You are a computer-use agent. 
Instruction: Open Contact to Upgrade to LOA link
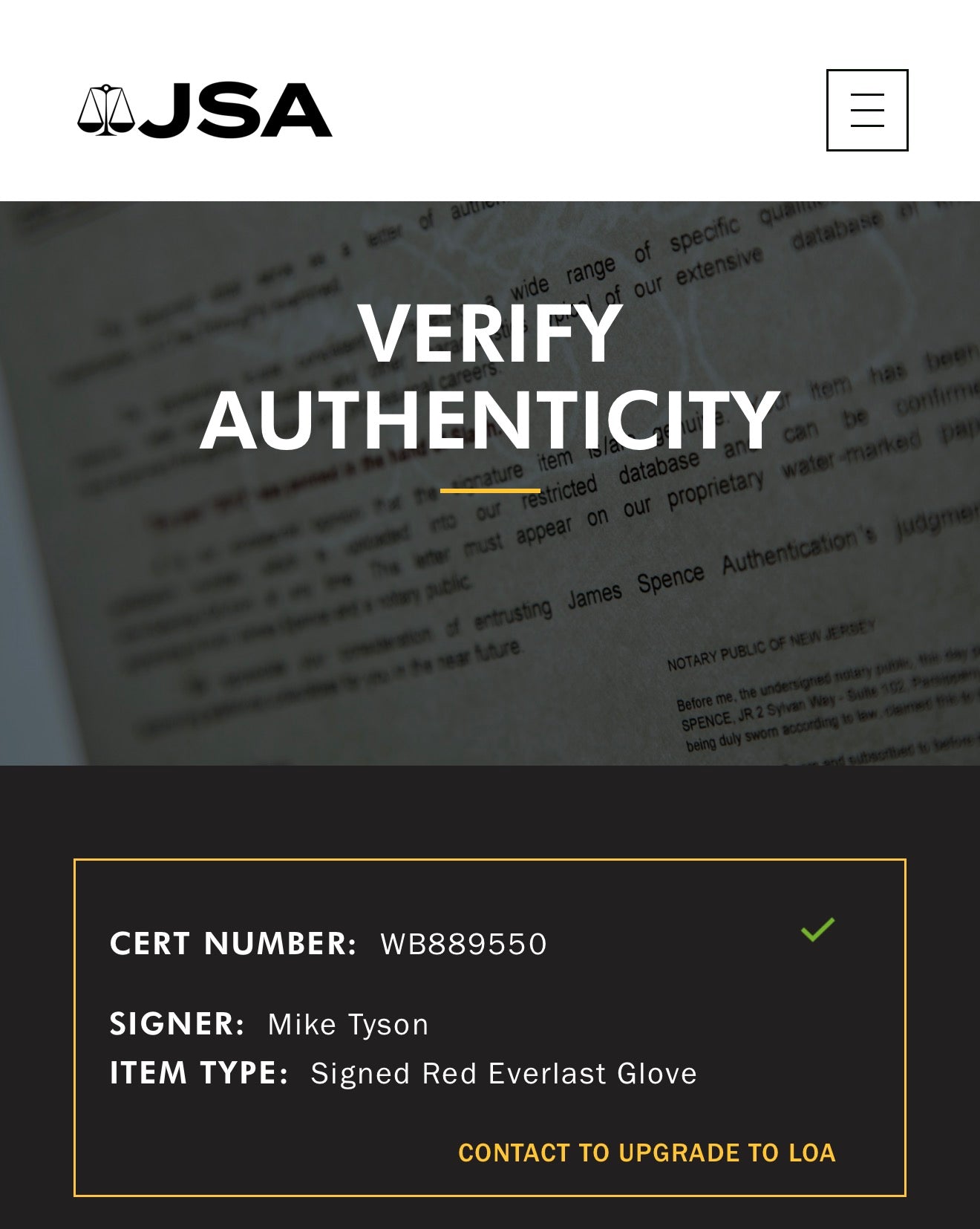coord(646,1153)
